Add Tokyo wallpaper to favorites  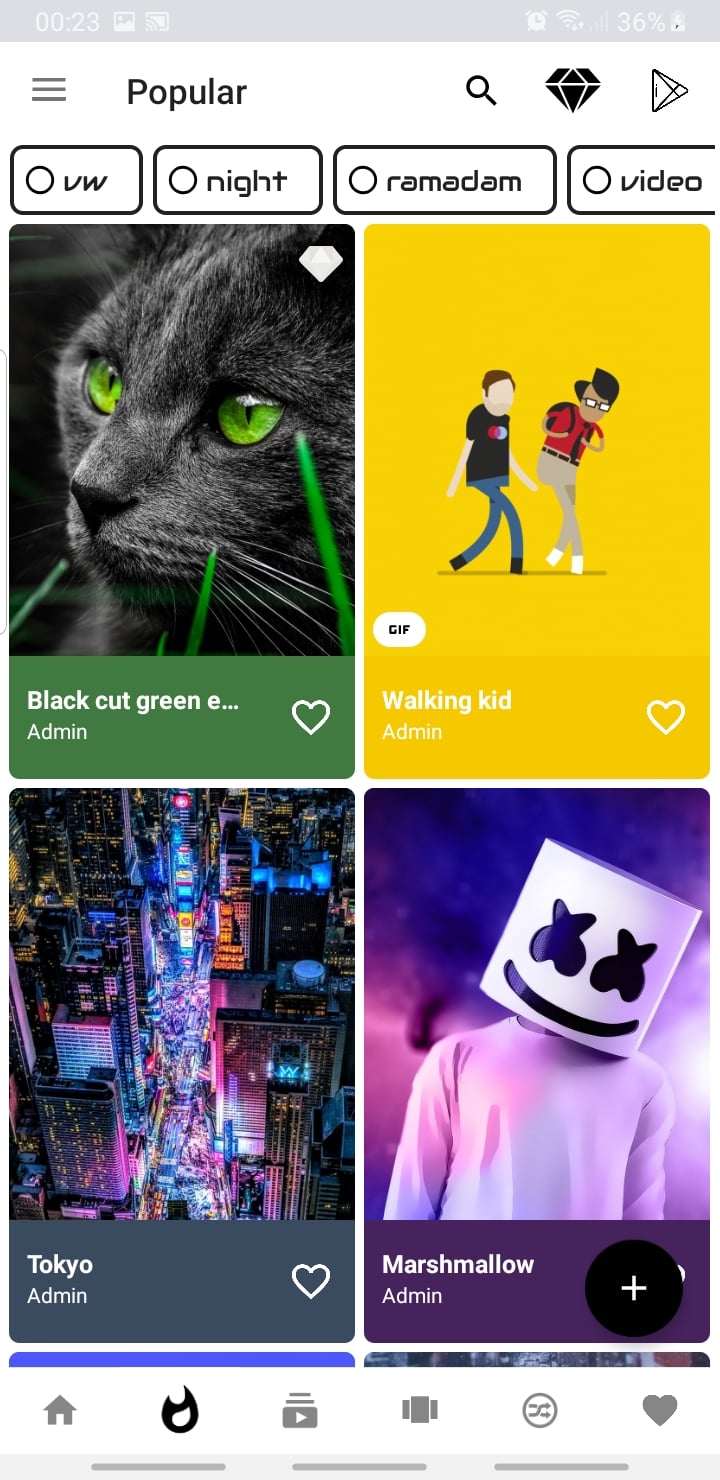pyautogui.click(x=310, y=1280)
